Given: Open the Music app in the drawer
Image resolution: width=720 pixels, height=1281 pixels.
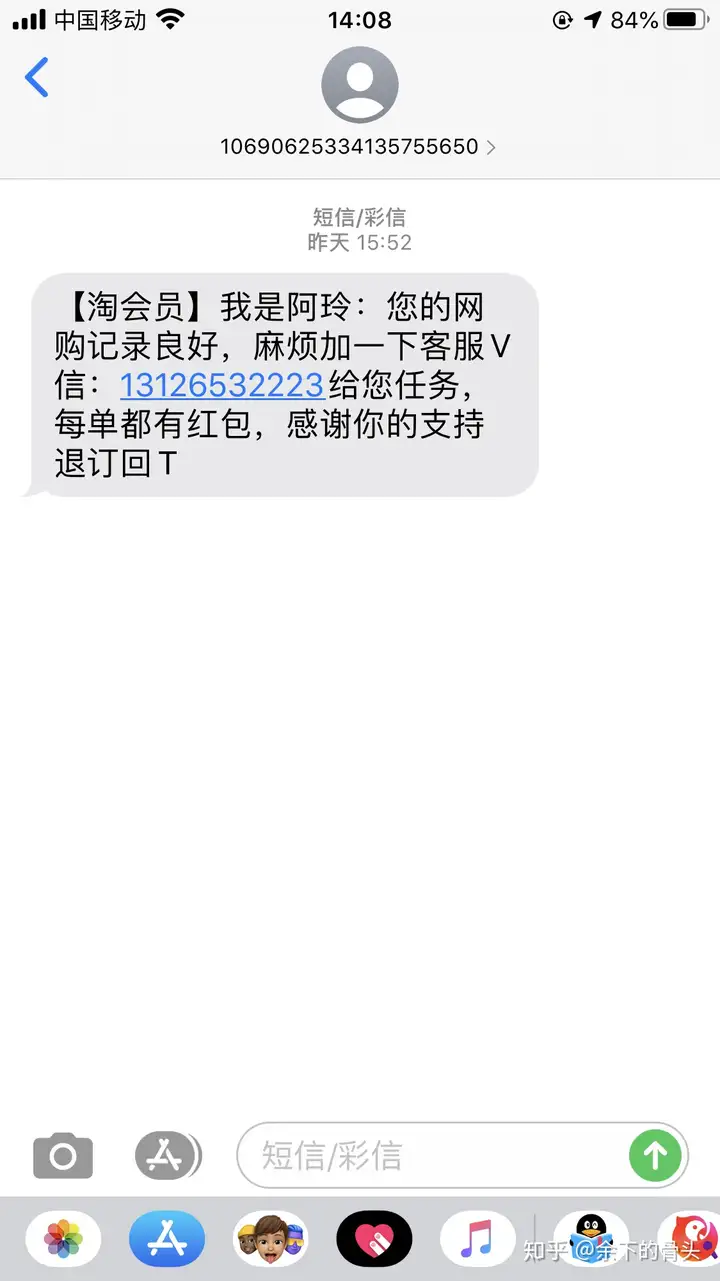Looking at the screenshot, I should pyautogui.click(x=478, y=1239).
